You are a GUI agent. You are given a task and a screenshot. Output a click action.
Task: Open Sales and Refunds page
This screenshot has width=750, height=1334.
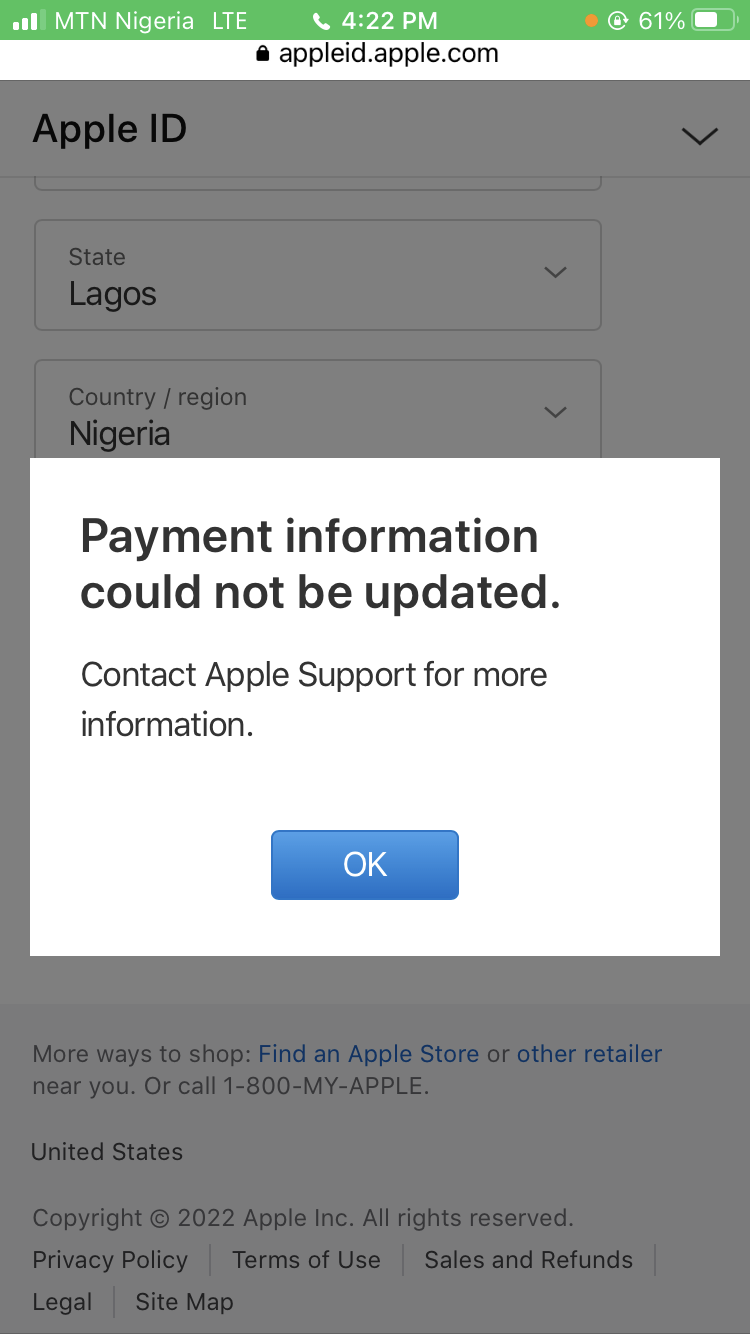(x=528, y=1260)
